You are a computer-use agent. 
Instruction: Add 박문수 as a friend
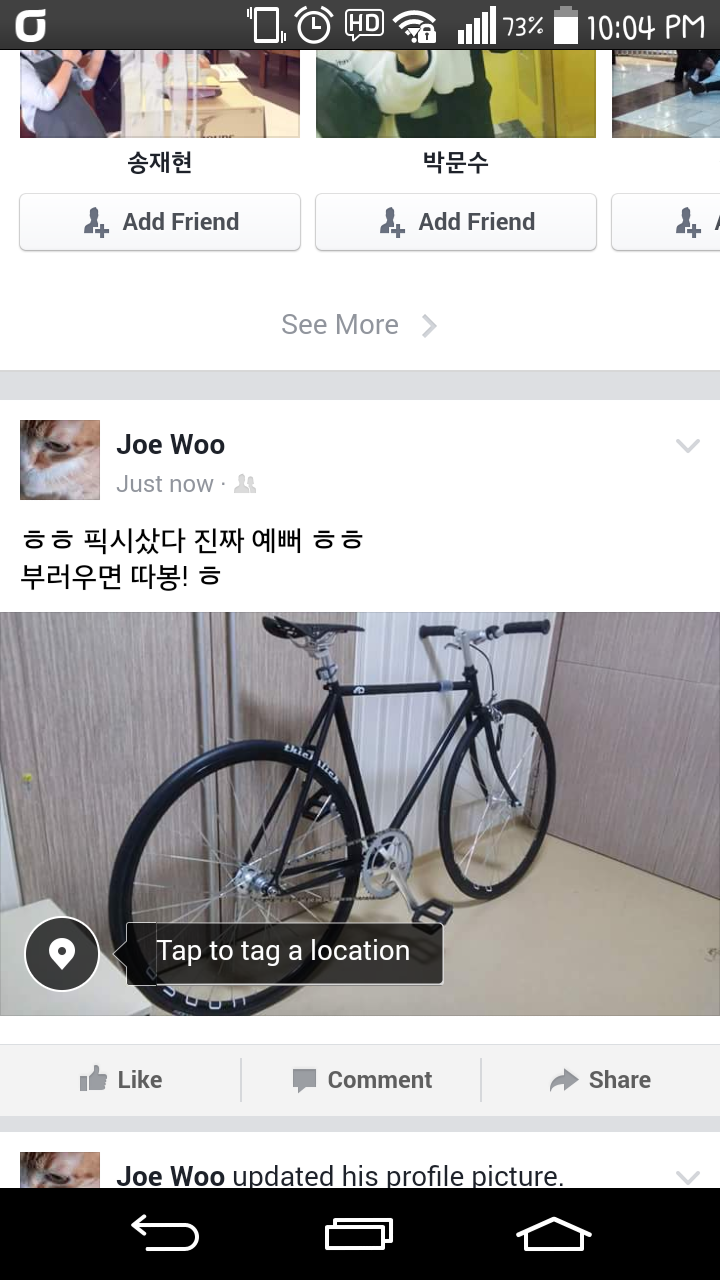(x=456, y=222)
